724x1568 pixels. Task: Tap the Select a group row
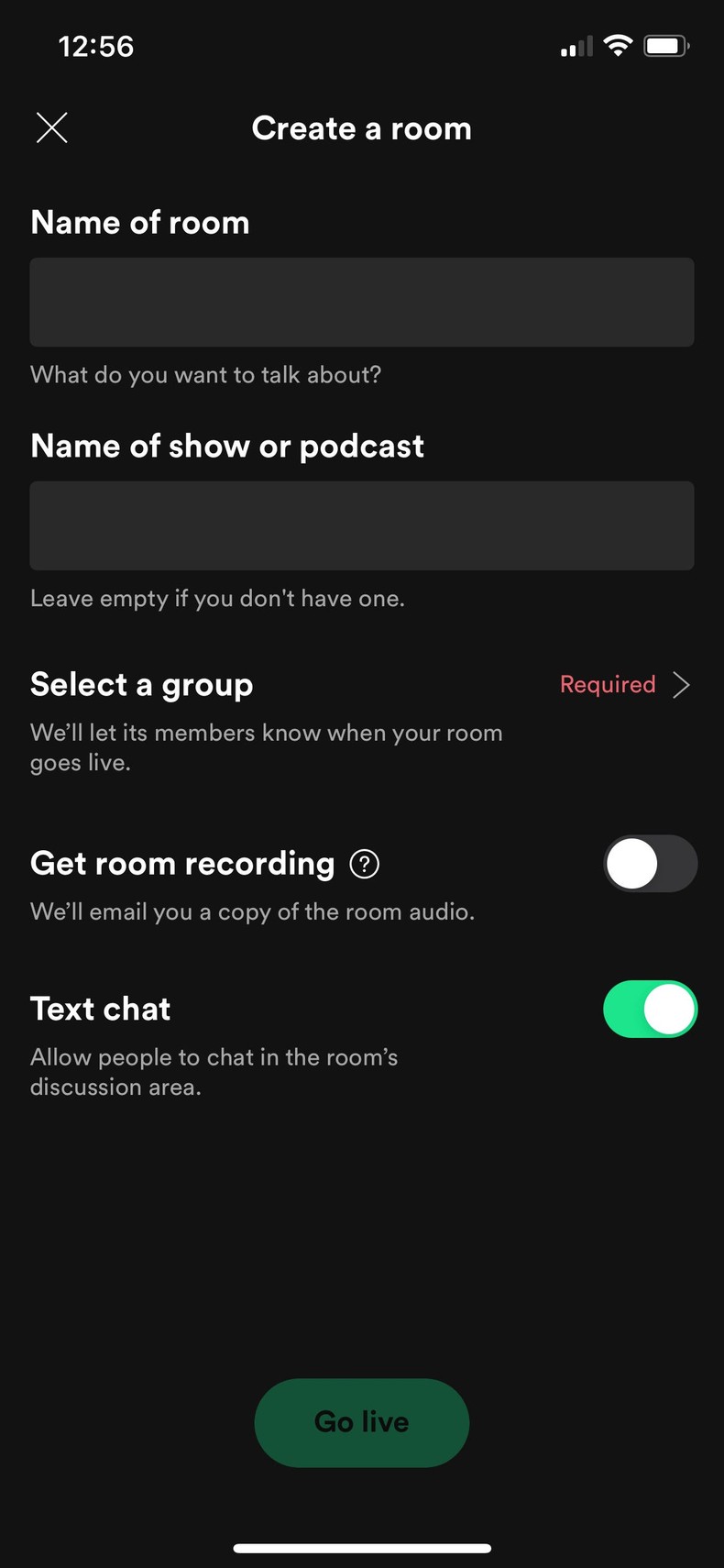[141, 684]
